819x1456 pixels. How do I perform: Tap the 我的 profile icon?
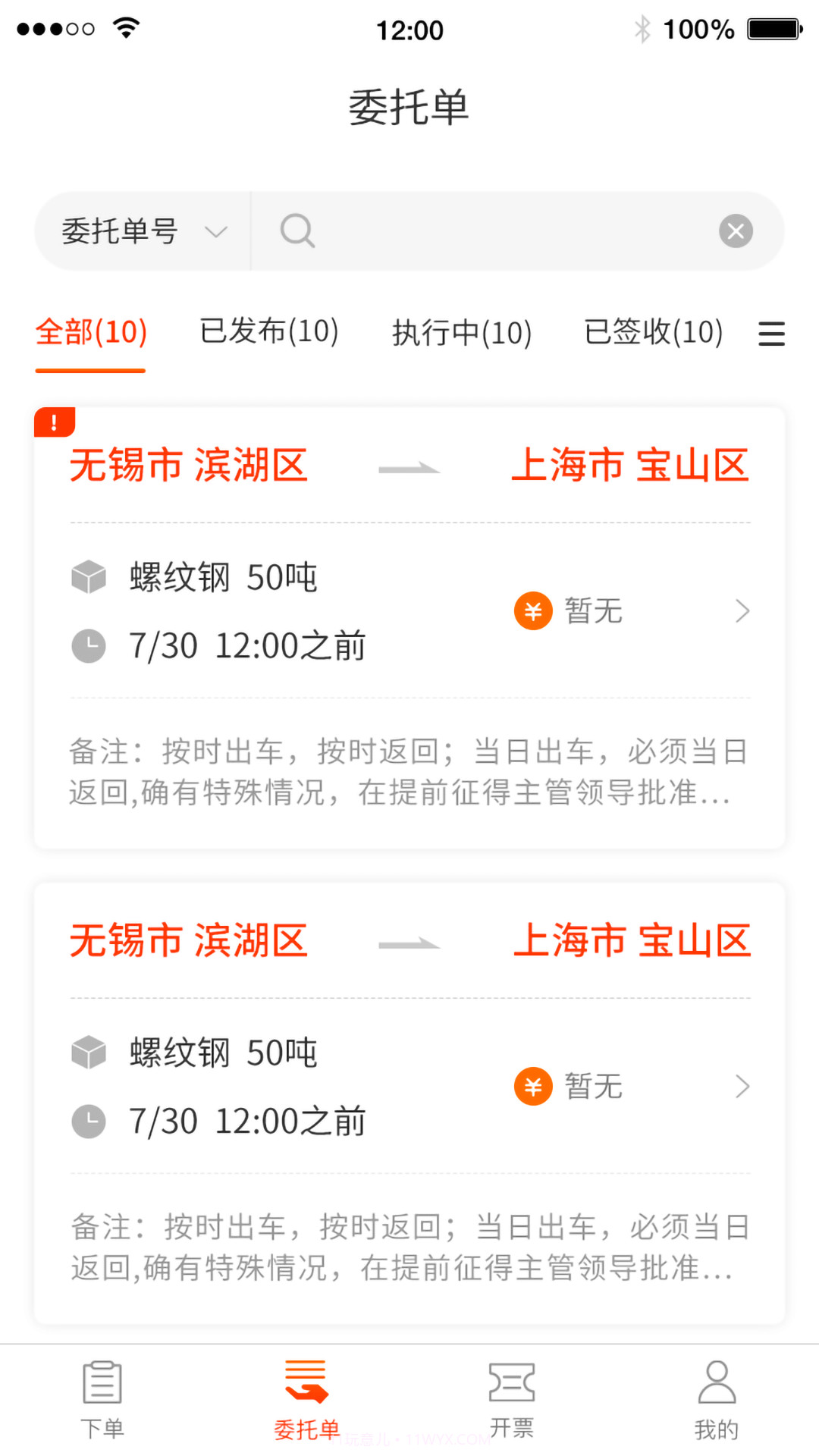coord(717,1399)
